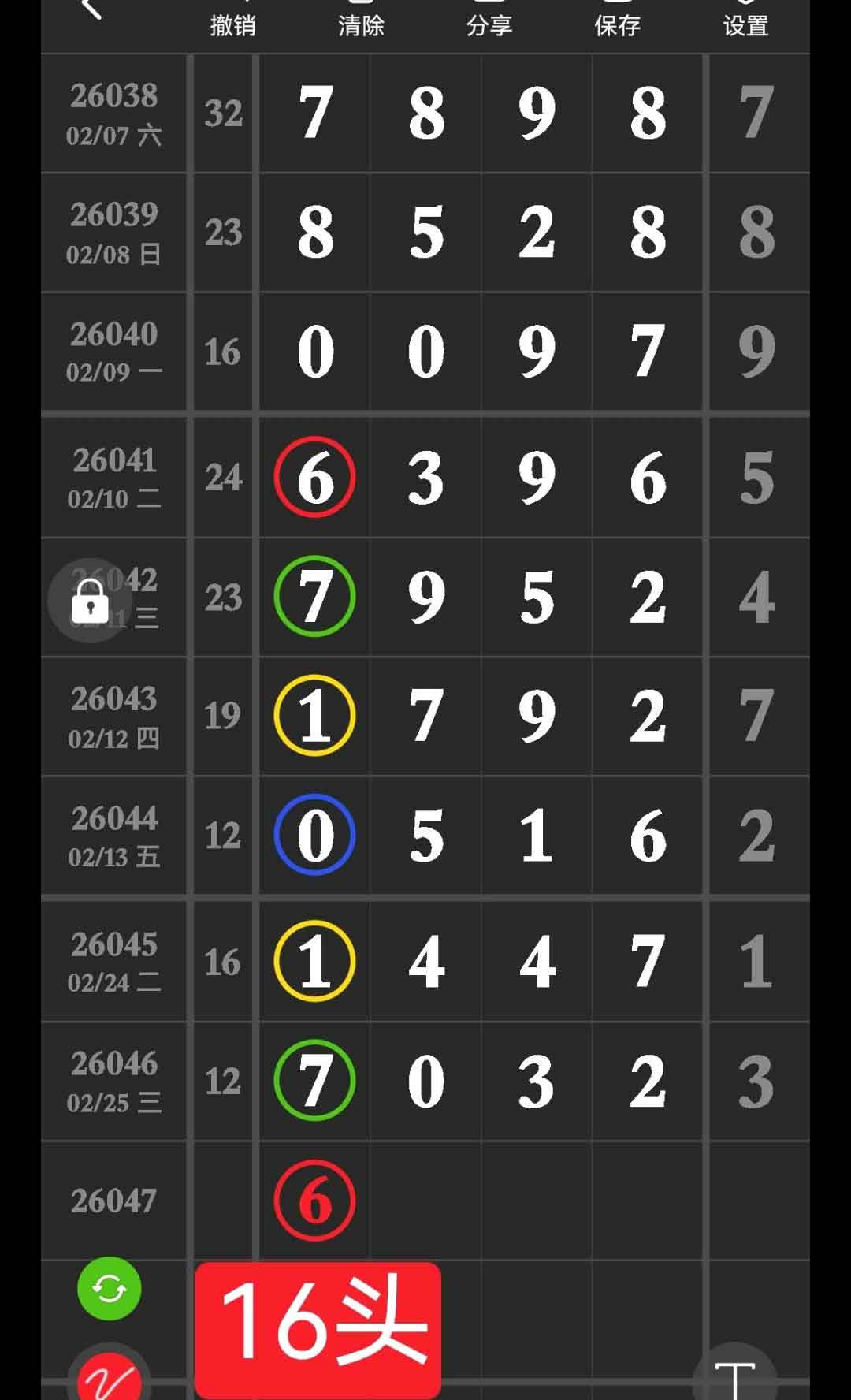Viewport: 851px width, 1400px height.
Task: Tap the yellow circled 1 on row 26045
Action: [x=313, y=962]
